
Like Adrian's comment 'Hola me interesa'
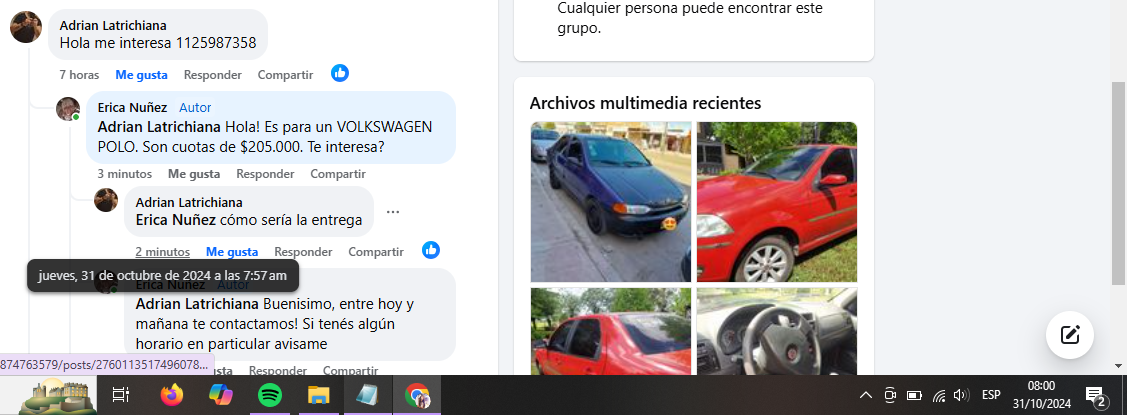click(141, 75)
